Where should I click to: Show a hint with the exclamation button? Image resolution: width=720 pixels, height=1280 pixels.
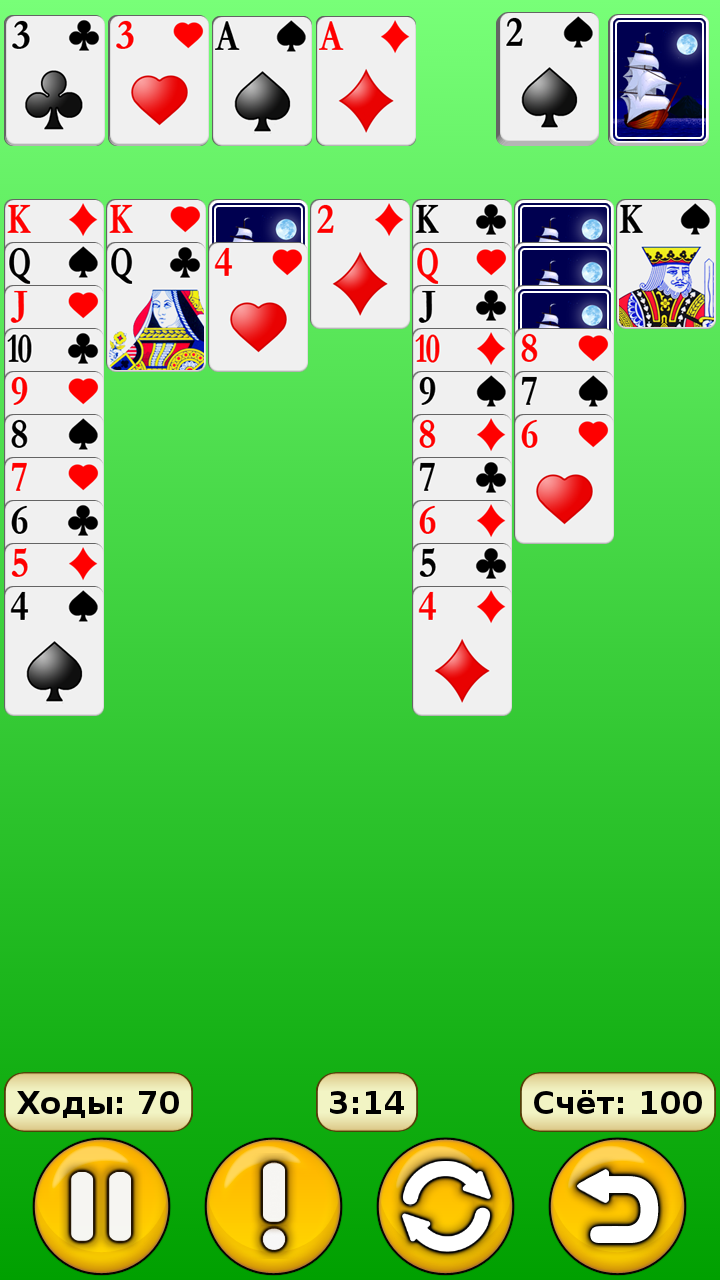273,1206
